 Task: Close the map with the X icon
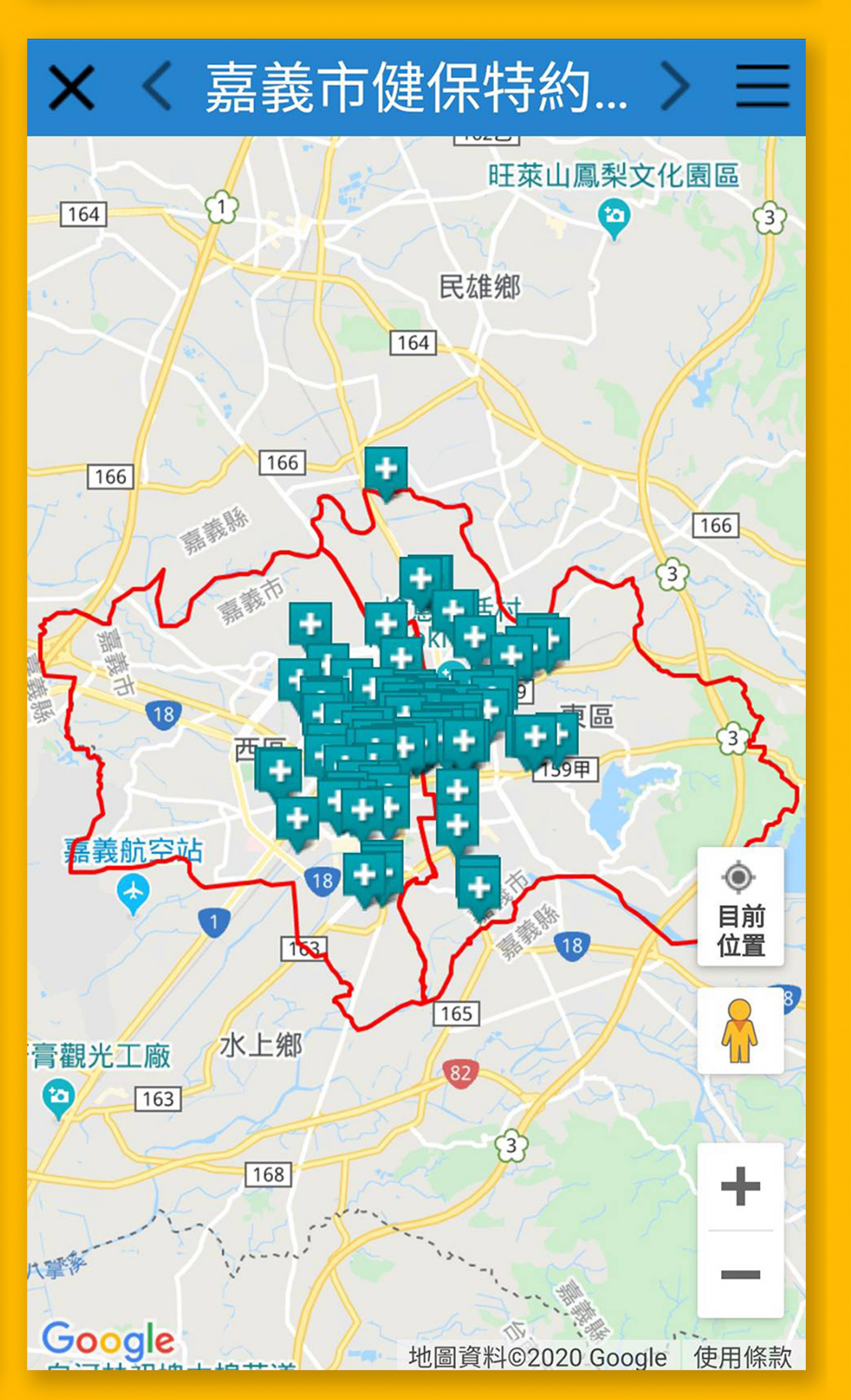coord(71,87)
